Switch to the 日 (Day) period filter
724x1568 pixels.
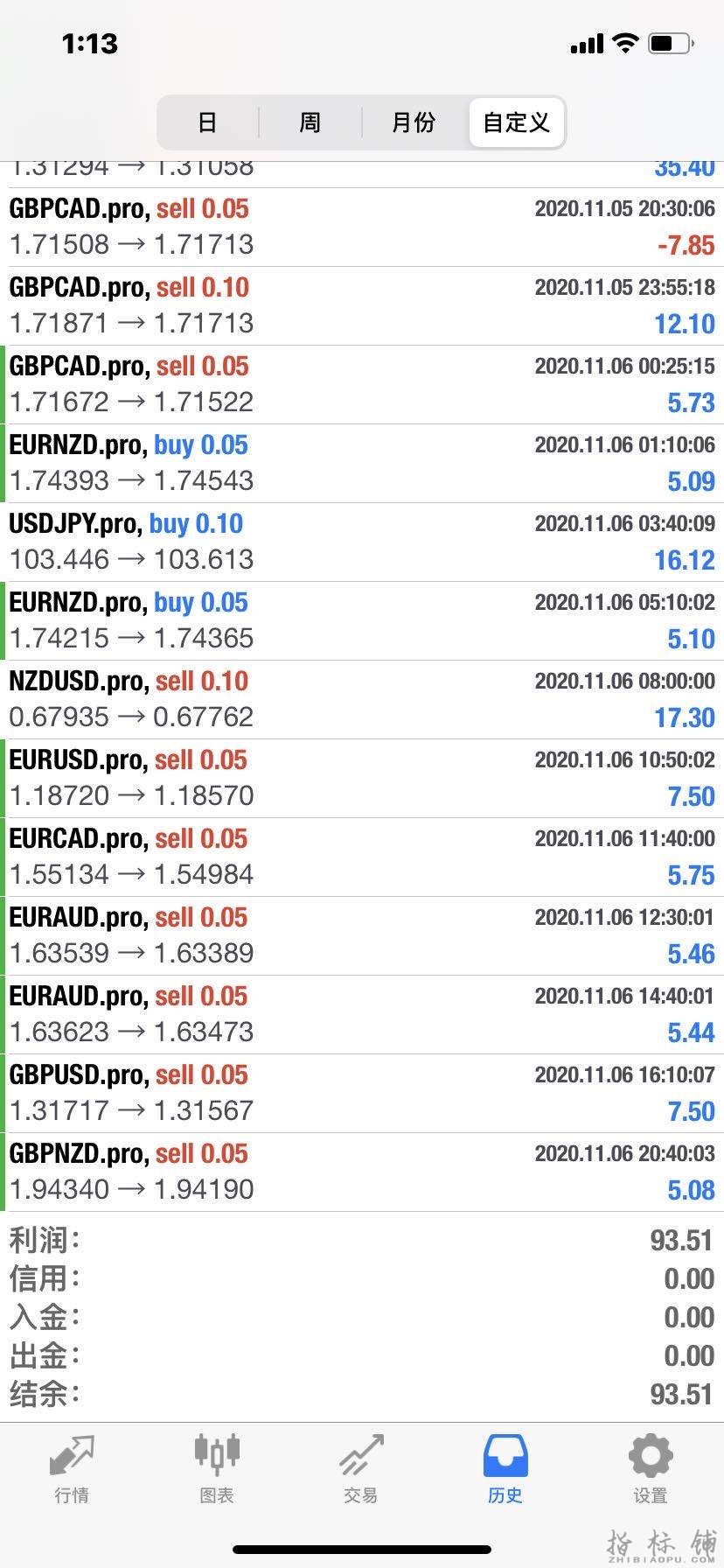(x=207, y=122)
